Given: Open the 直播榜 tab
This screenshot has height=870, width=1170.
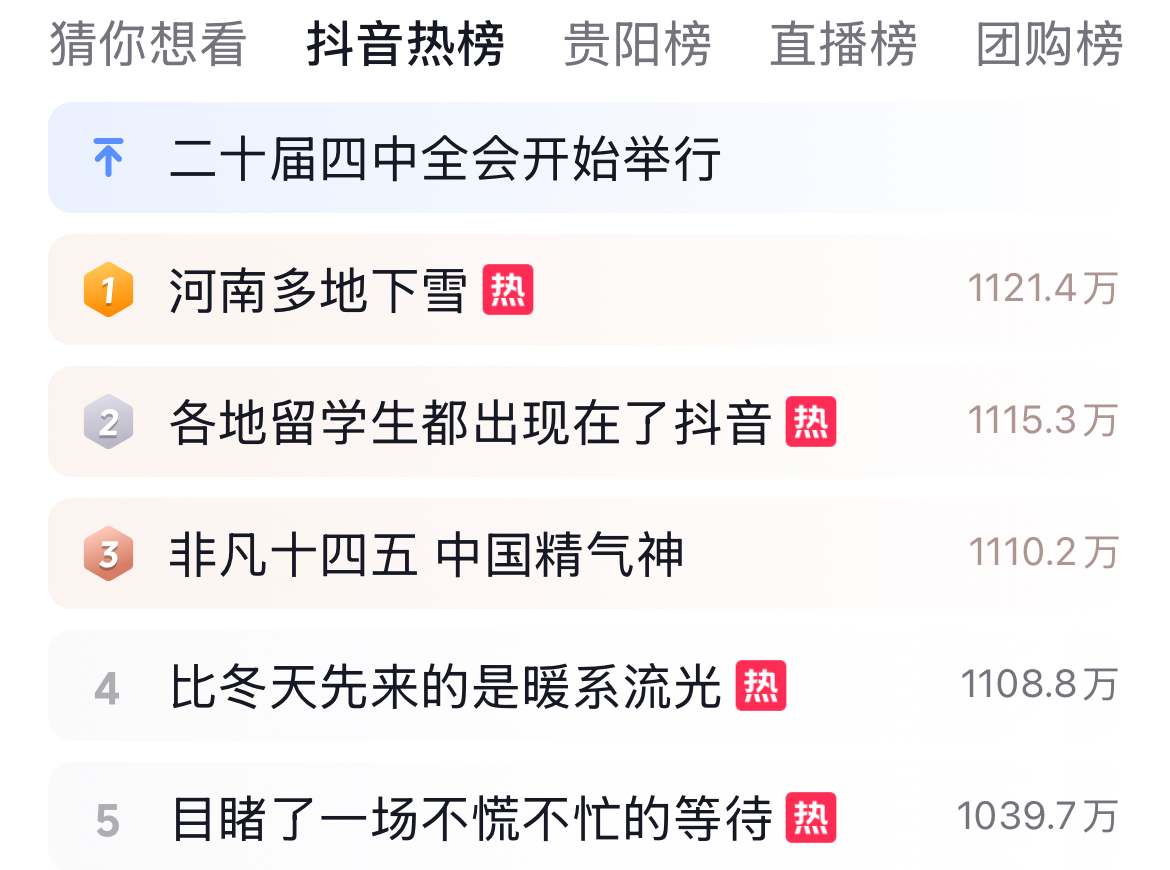Looking at the screenshot, I should coord(843,45).
